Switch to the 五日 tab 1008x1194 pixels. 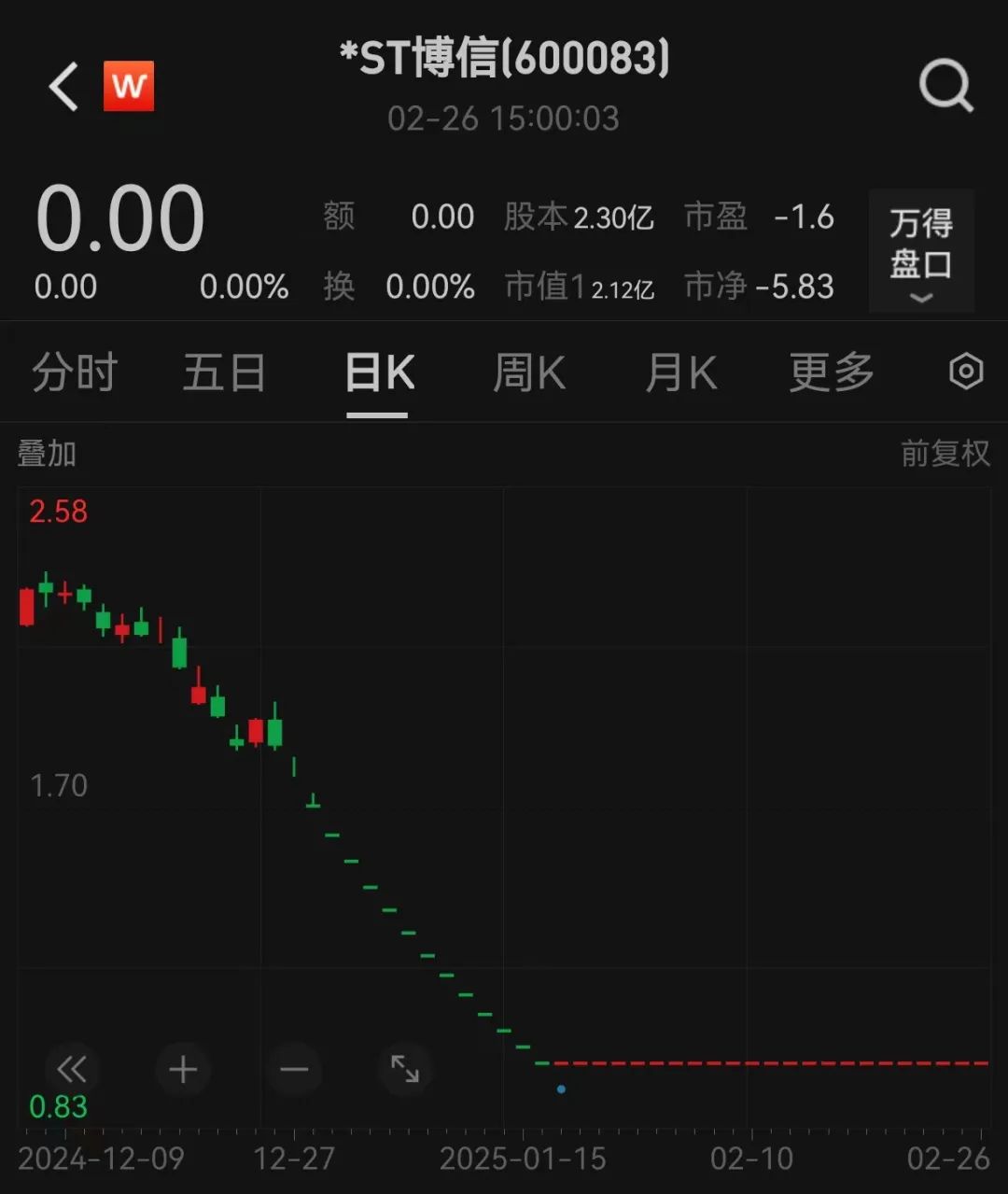224,373
